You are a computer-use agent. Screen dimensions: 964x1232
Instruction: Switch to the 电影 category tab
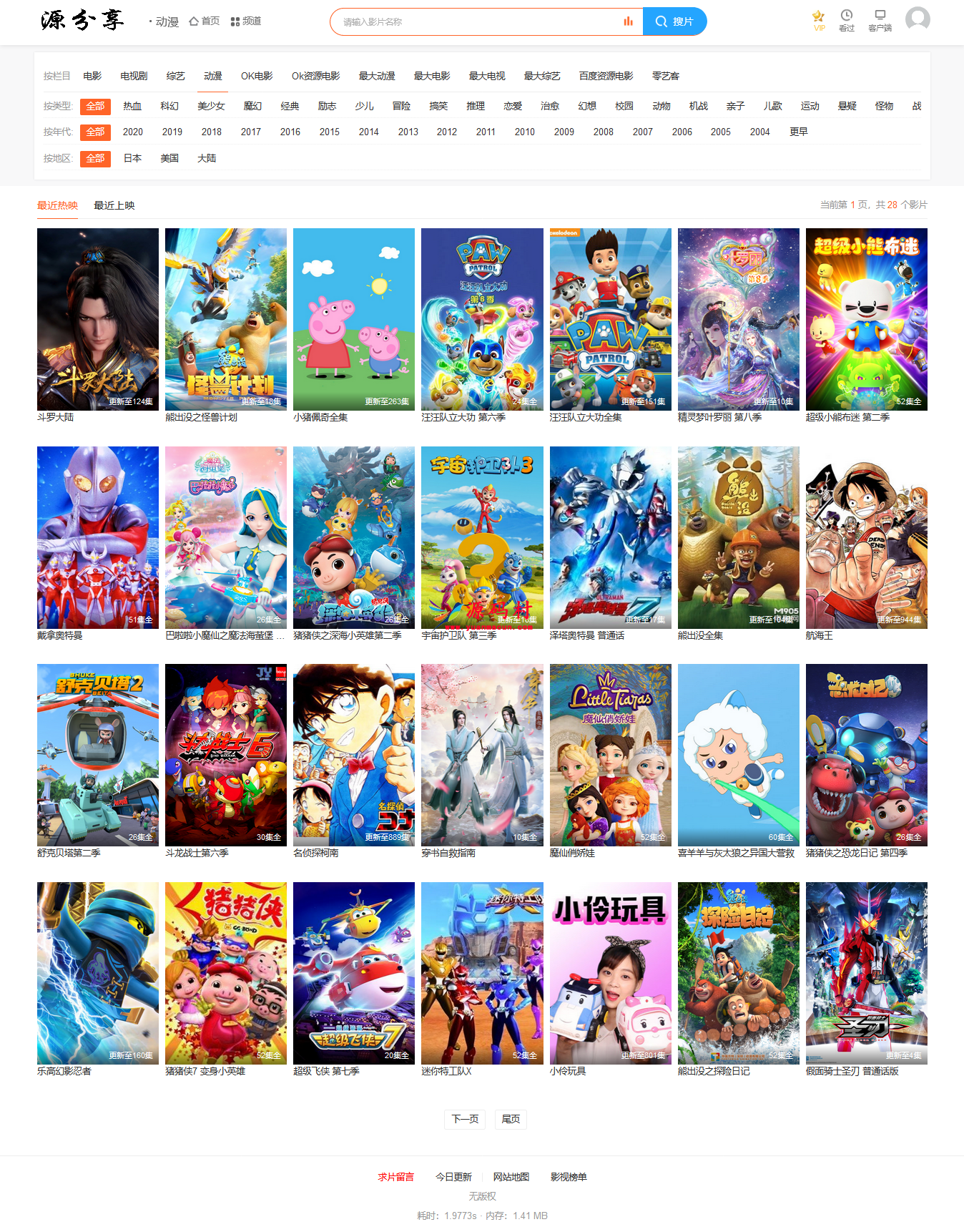(92, 76)
